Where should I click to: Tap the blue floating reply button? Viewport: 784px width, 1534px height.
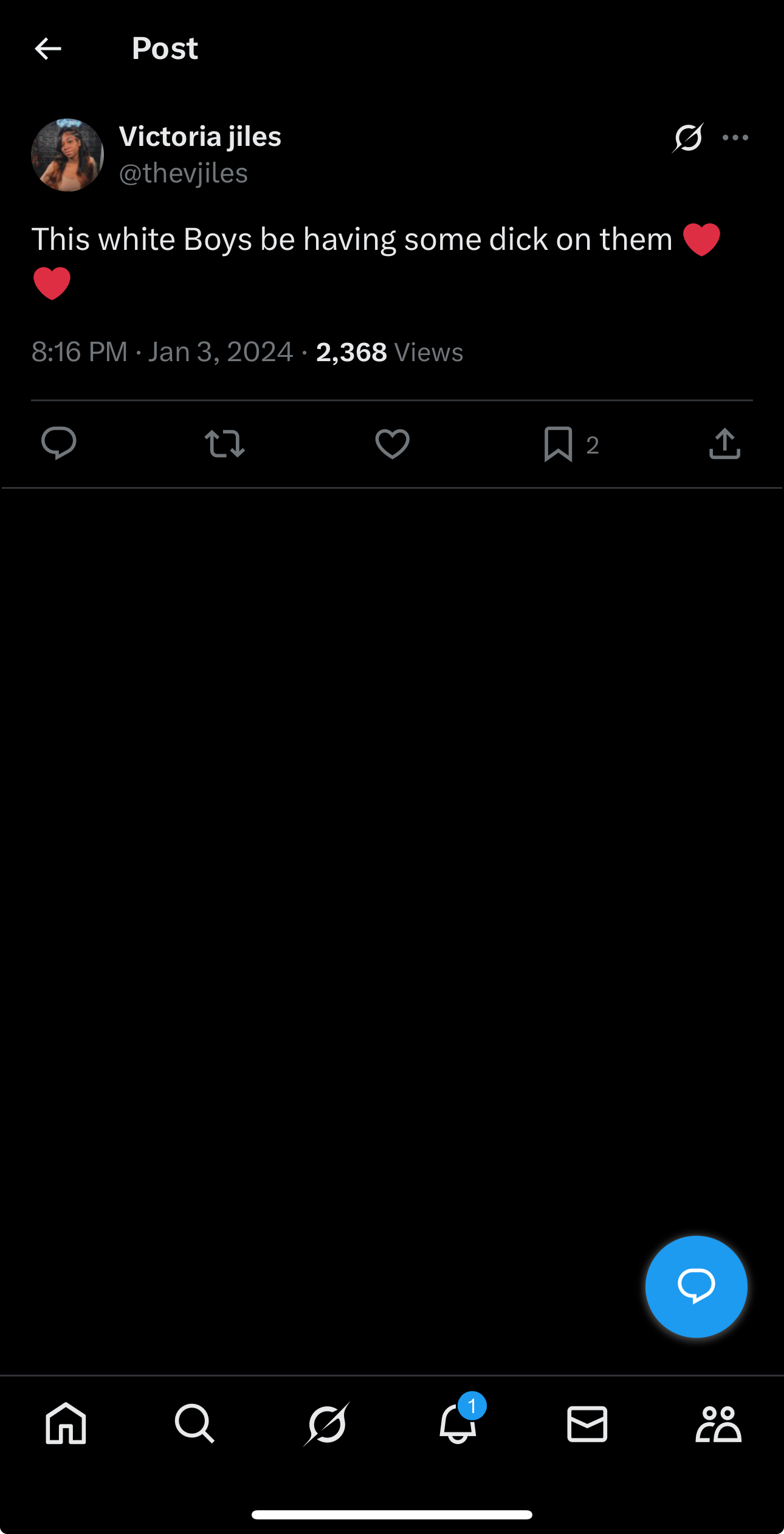pyautogui.click(x=696, y=1287)
